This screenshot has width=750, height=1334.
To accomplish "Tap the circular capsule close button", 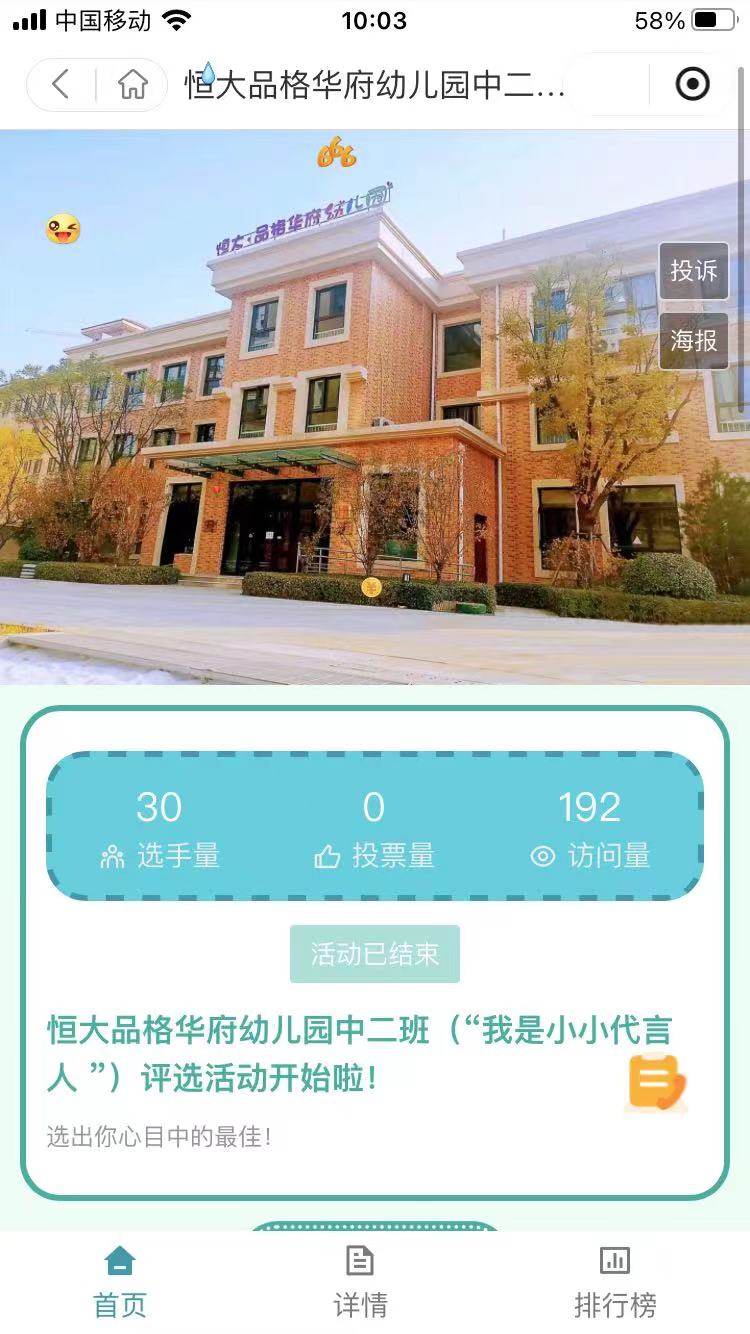I will click(692, 85).
